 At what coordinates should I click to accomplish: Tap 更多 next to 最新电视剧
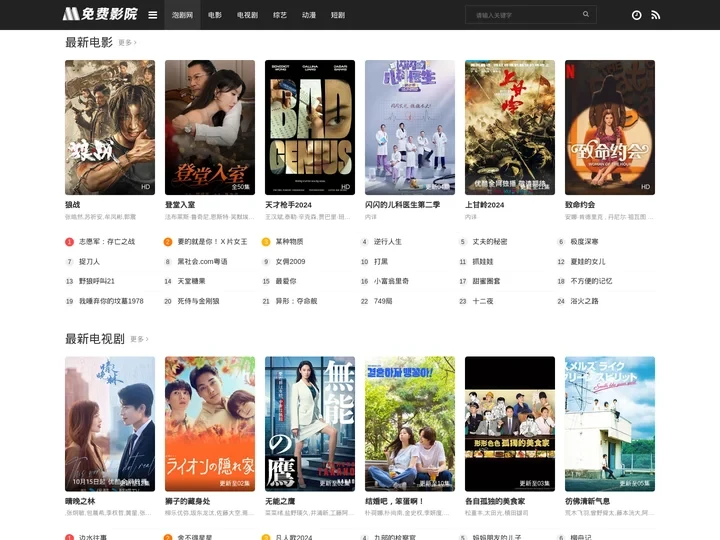pos(138,339)
